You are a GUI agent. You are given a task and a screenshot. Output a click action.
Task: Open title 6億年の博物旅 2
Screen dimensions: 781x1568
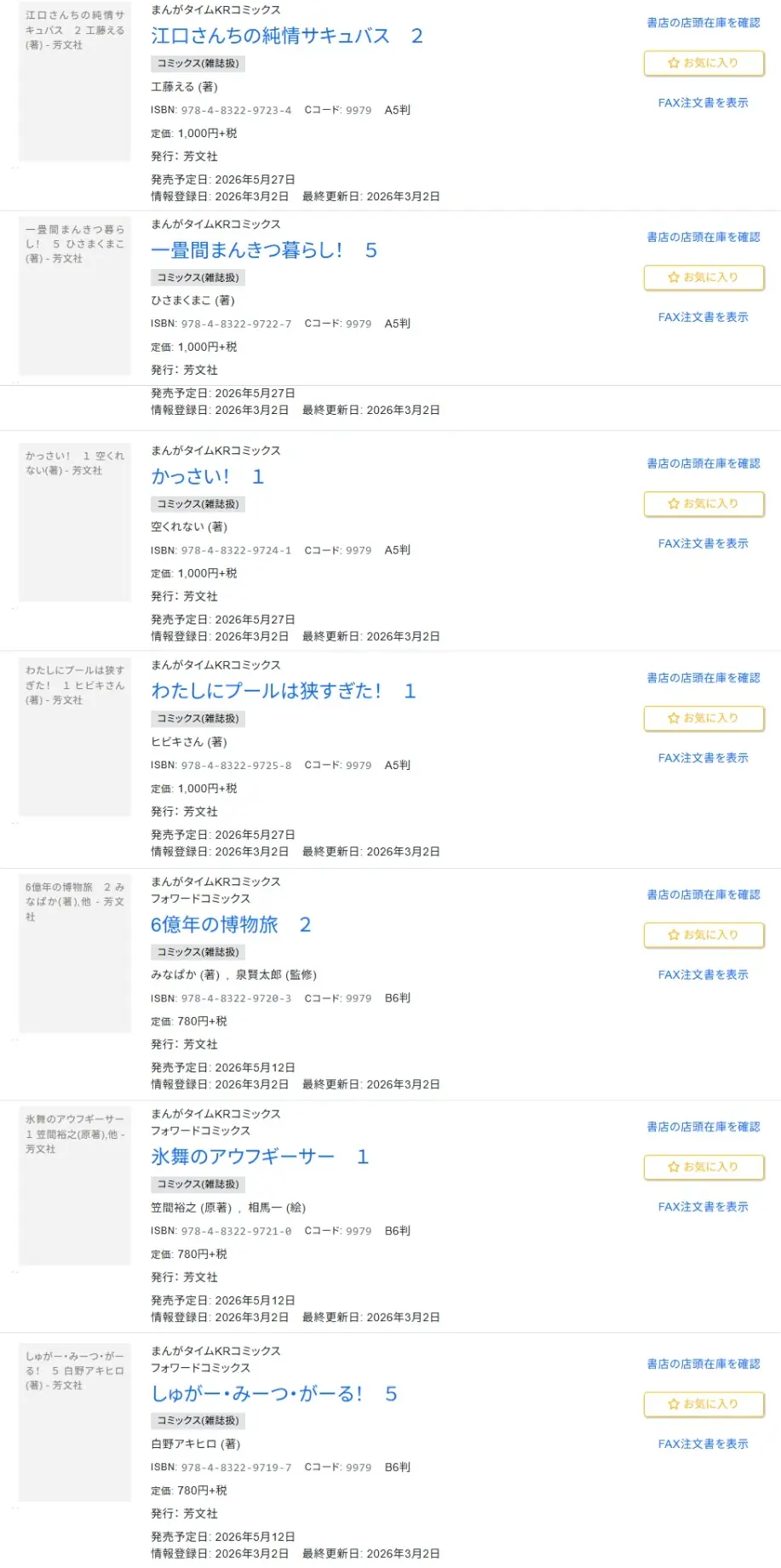[x=230, y=925]
